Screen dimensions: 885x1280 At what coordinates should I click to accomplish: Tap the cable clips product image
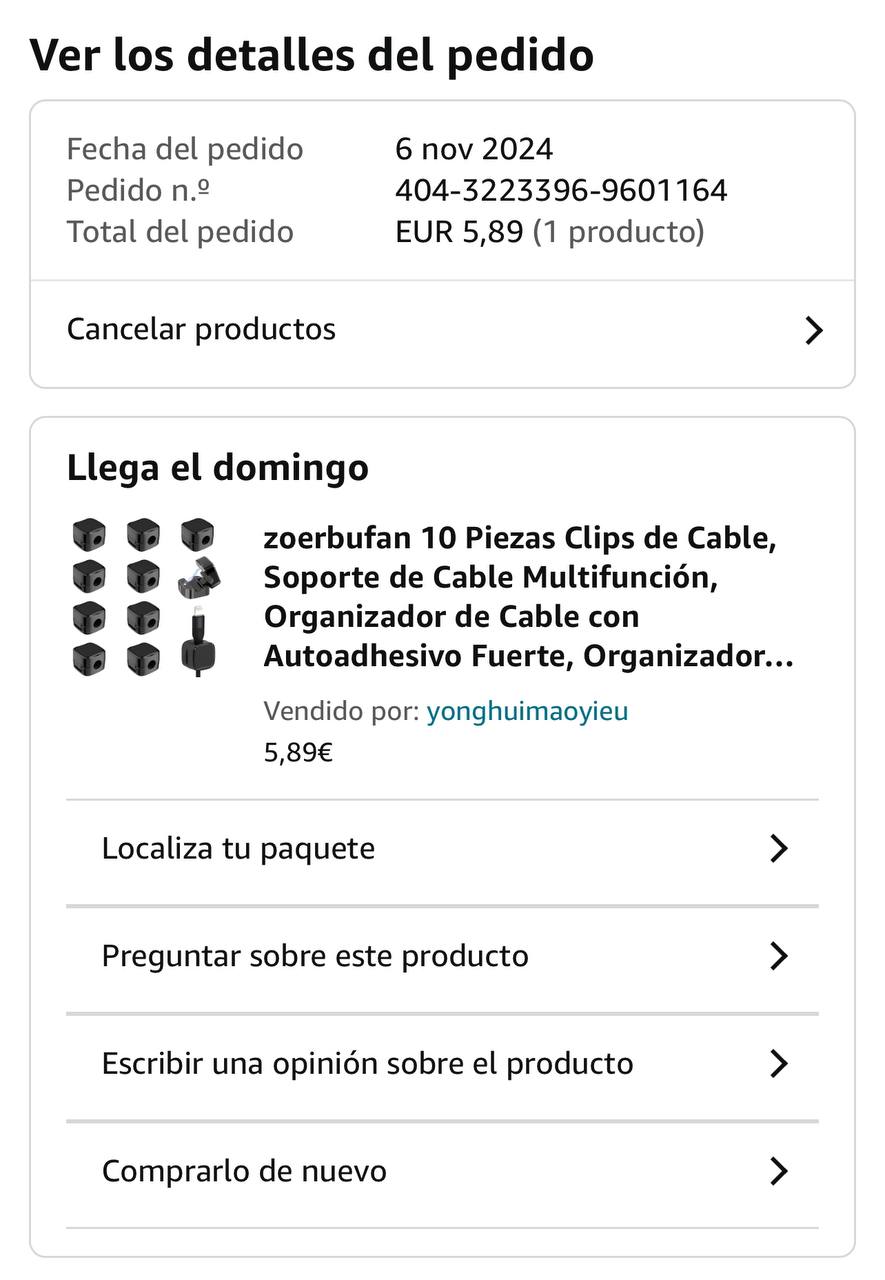(145, 597)
